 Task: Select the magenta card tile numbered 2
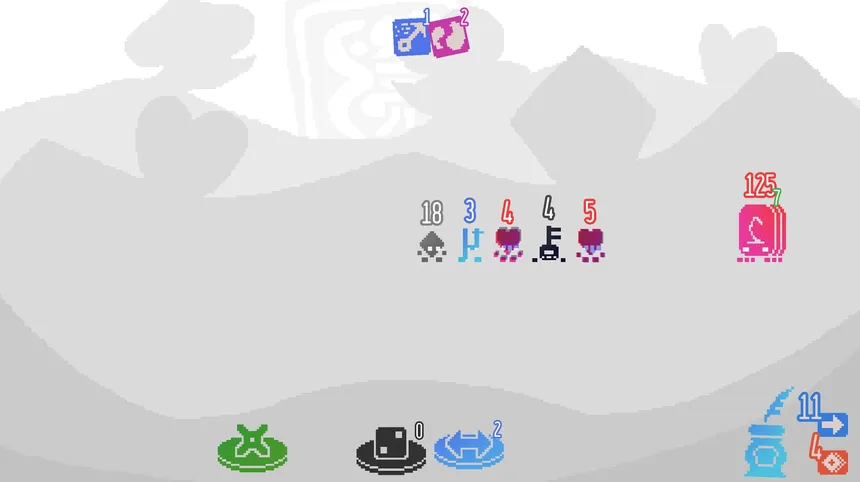point(449,36)
